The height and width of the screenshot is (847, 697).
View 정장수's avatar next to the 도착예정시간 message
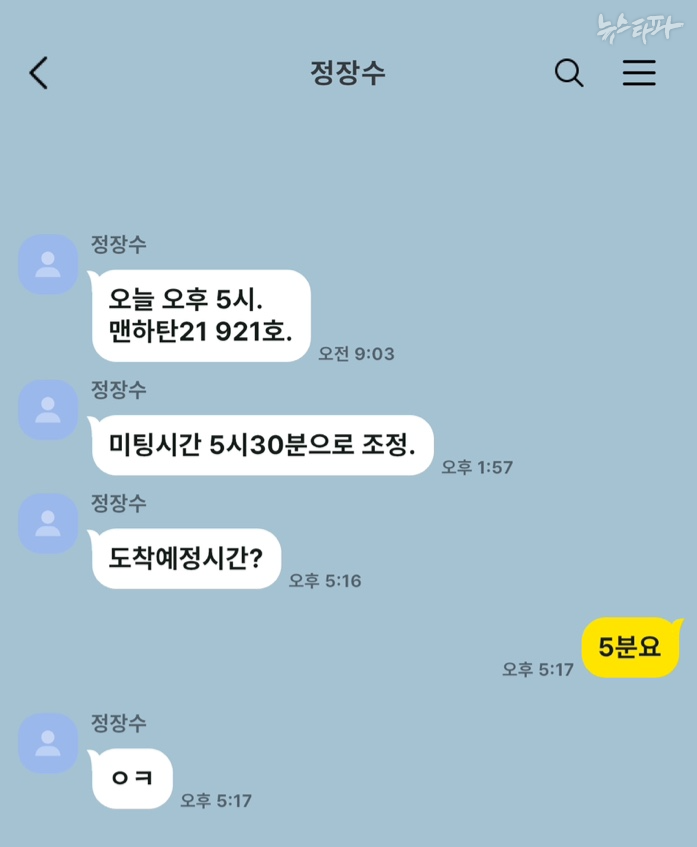(48, 523)
